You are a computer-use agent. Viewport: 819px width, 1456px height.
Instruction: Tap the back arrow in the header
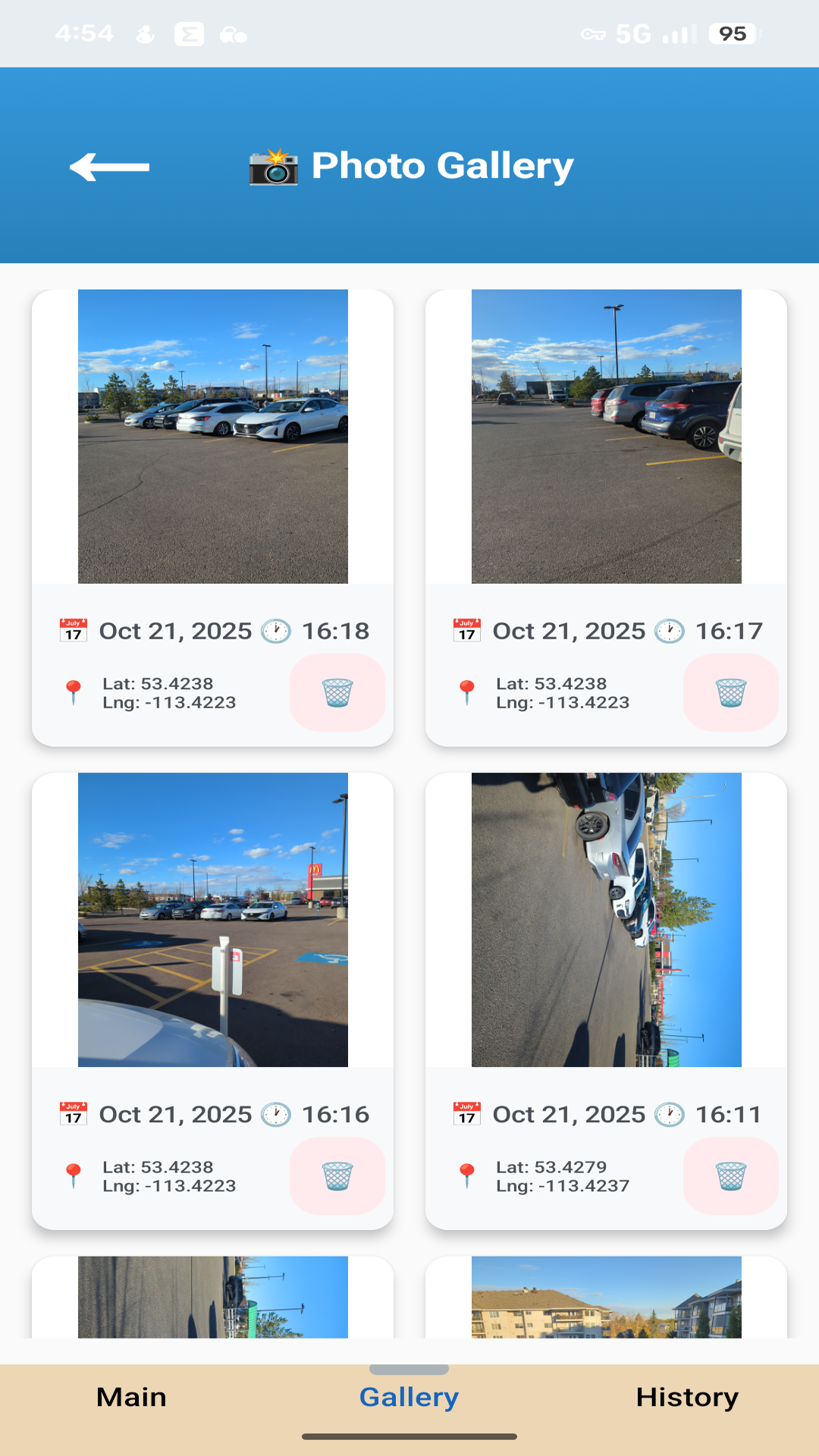click(x=111, y=166)
